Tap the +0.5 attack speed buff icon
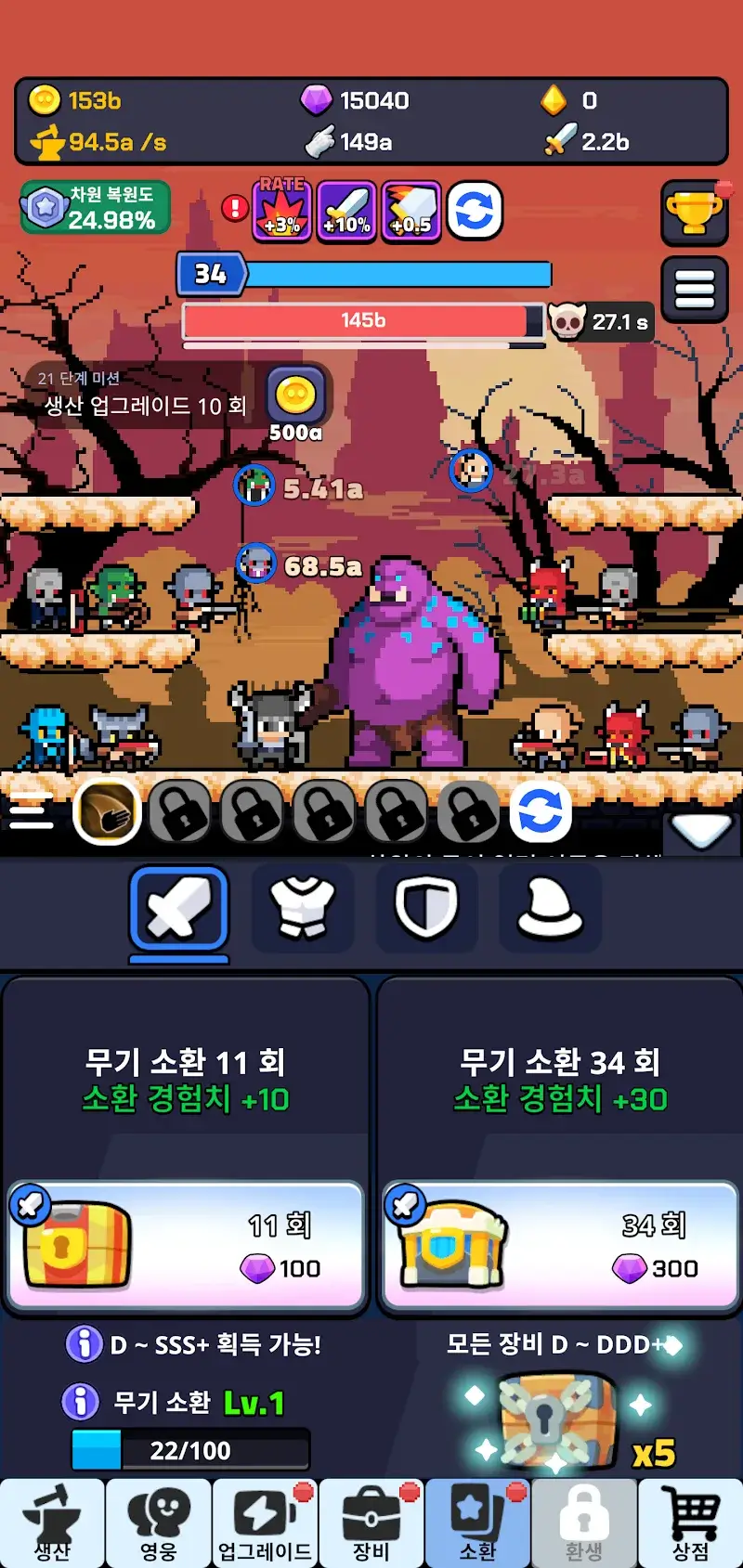Viewport: 743px width, 1568px height. coord(411,212)
